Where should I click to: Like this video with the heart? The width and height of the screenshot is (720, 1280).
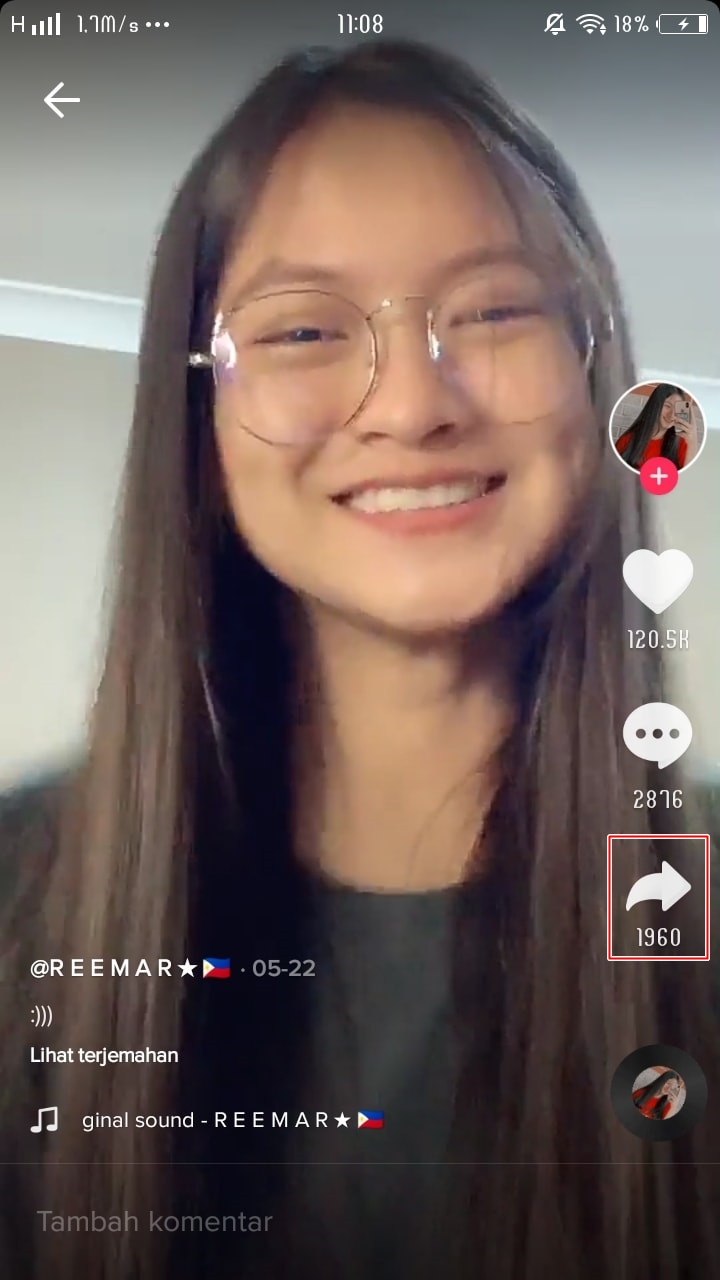(657, 582)
